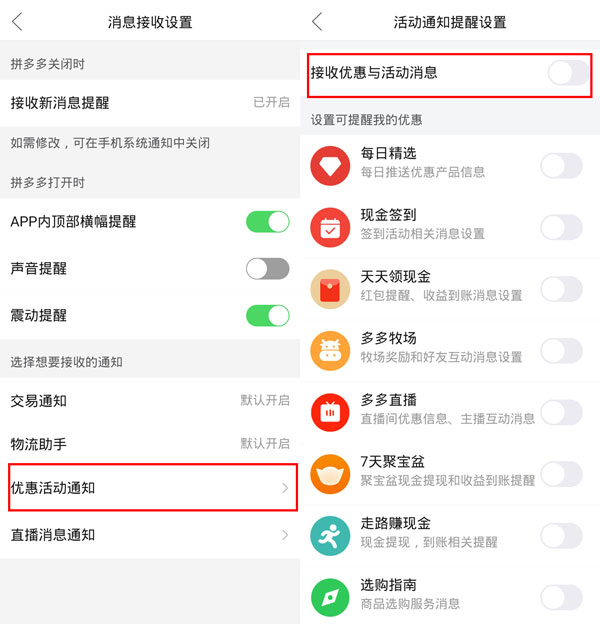
Task: Go back from 活动通知提醒设置 screen
Action: click(317, 22)
